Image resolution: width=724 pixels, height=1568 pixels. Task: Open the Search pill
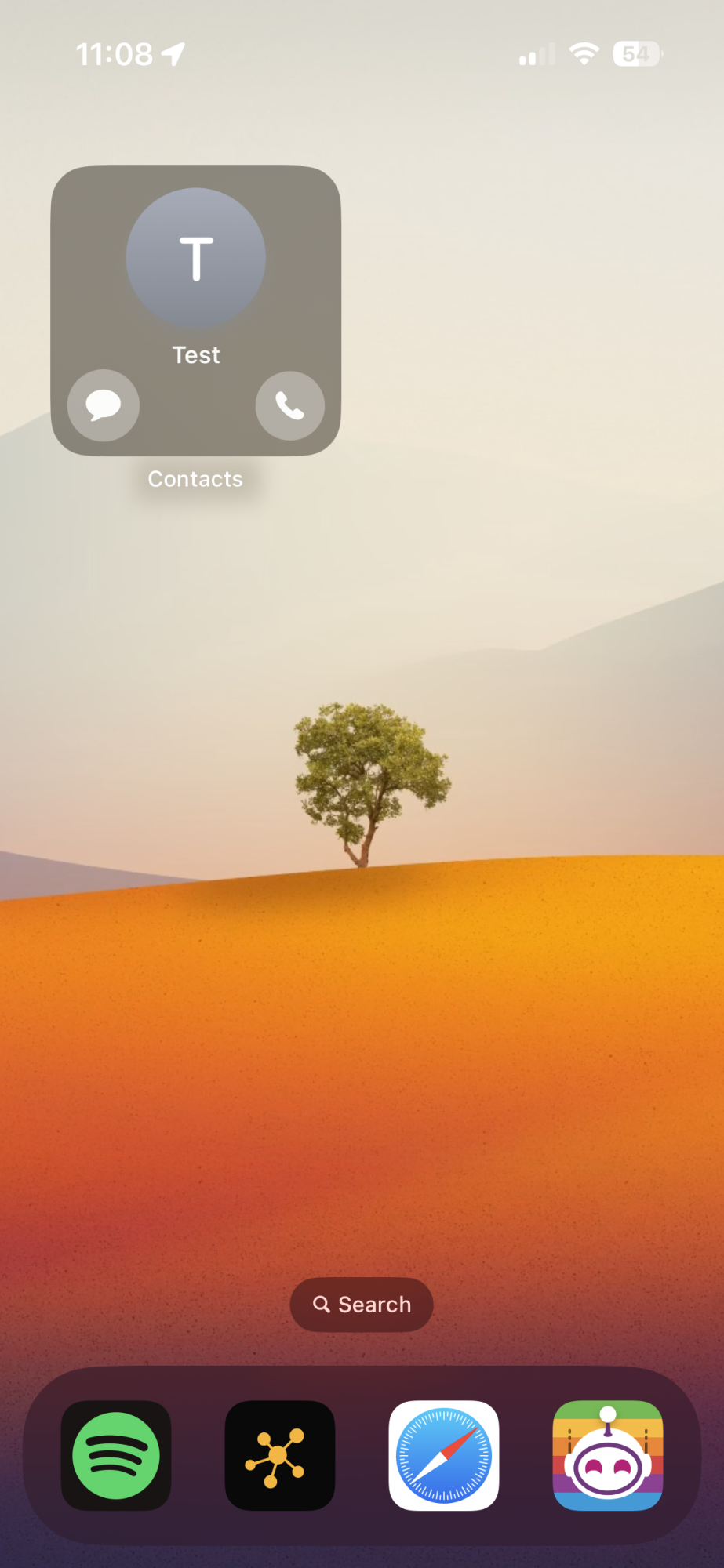click(362, 1305)
